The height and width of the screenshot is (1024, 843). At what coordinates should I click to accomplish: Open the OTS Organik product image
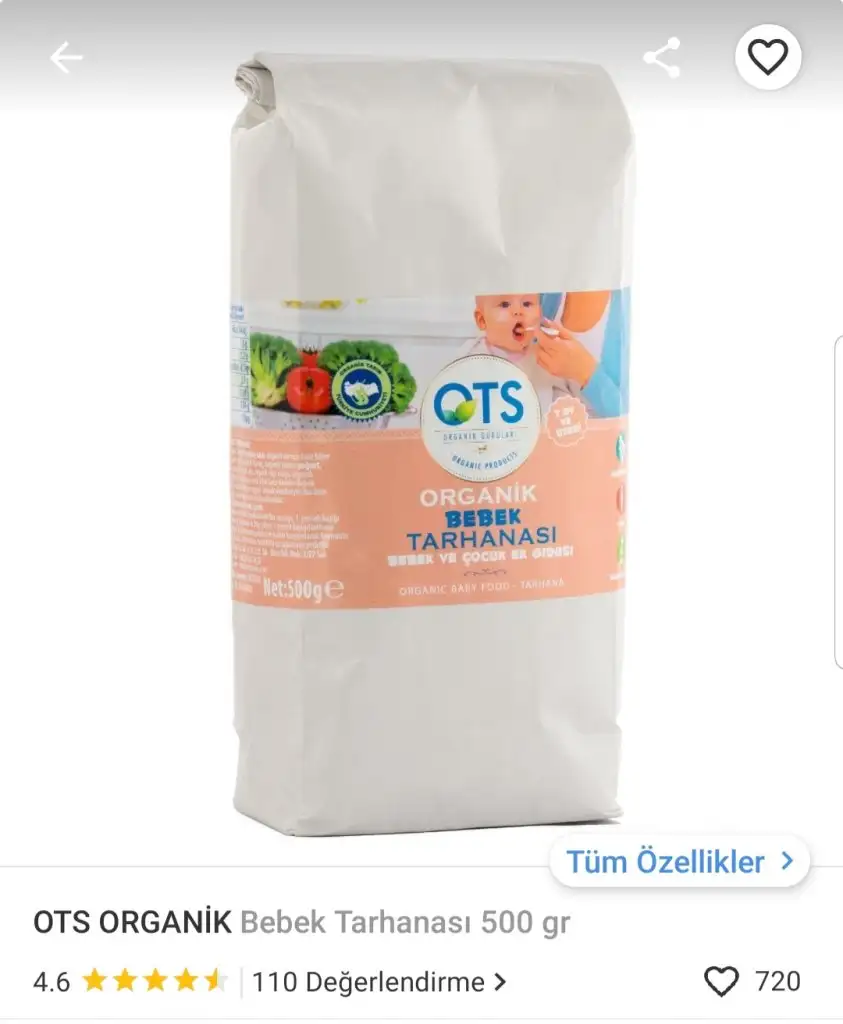click(430, 450)
